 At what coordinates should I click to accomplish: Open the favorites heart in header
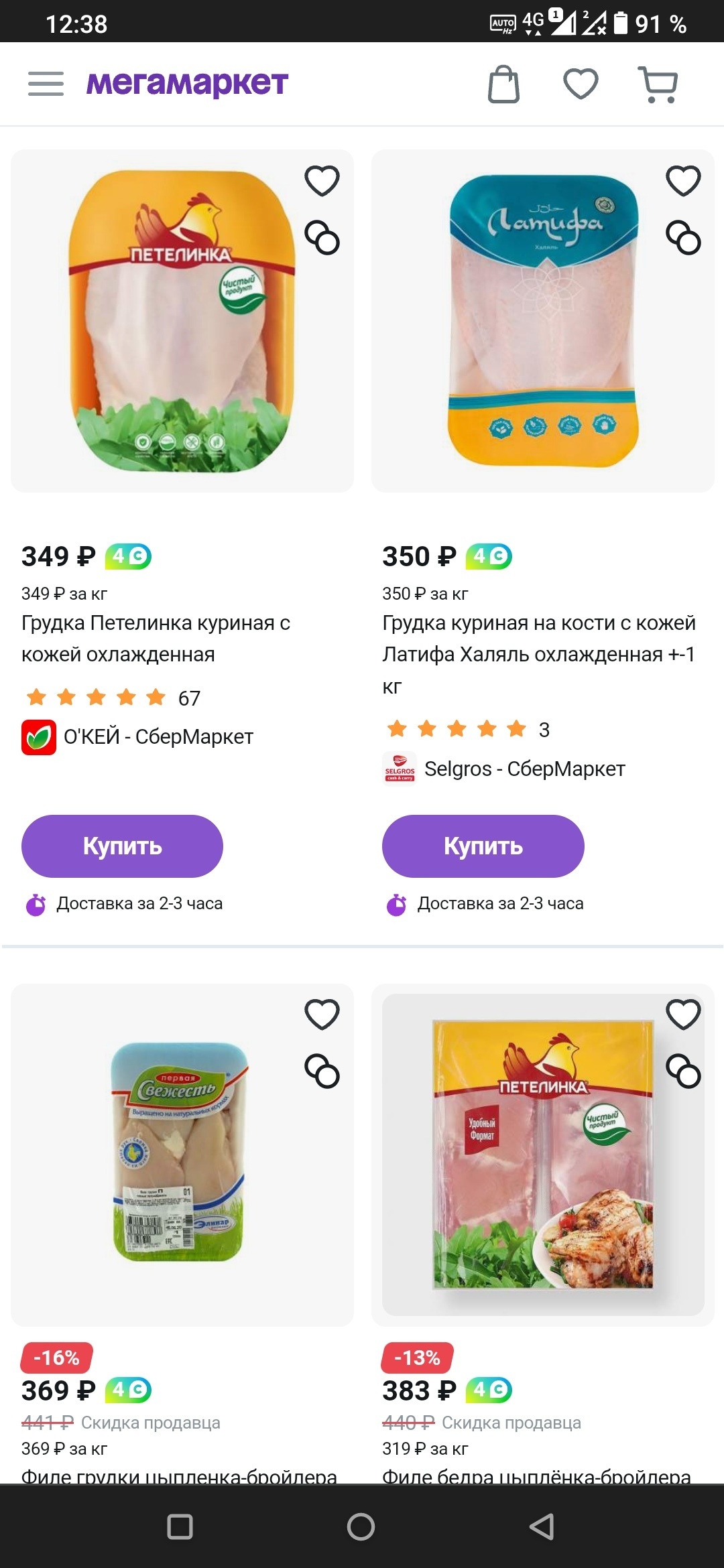(x=581, y=84)
